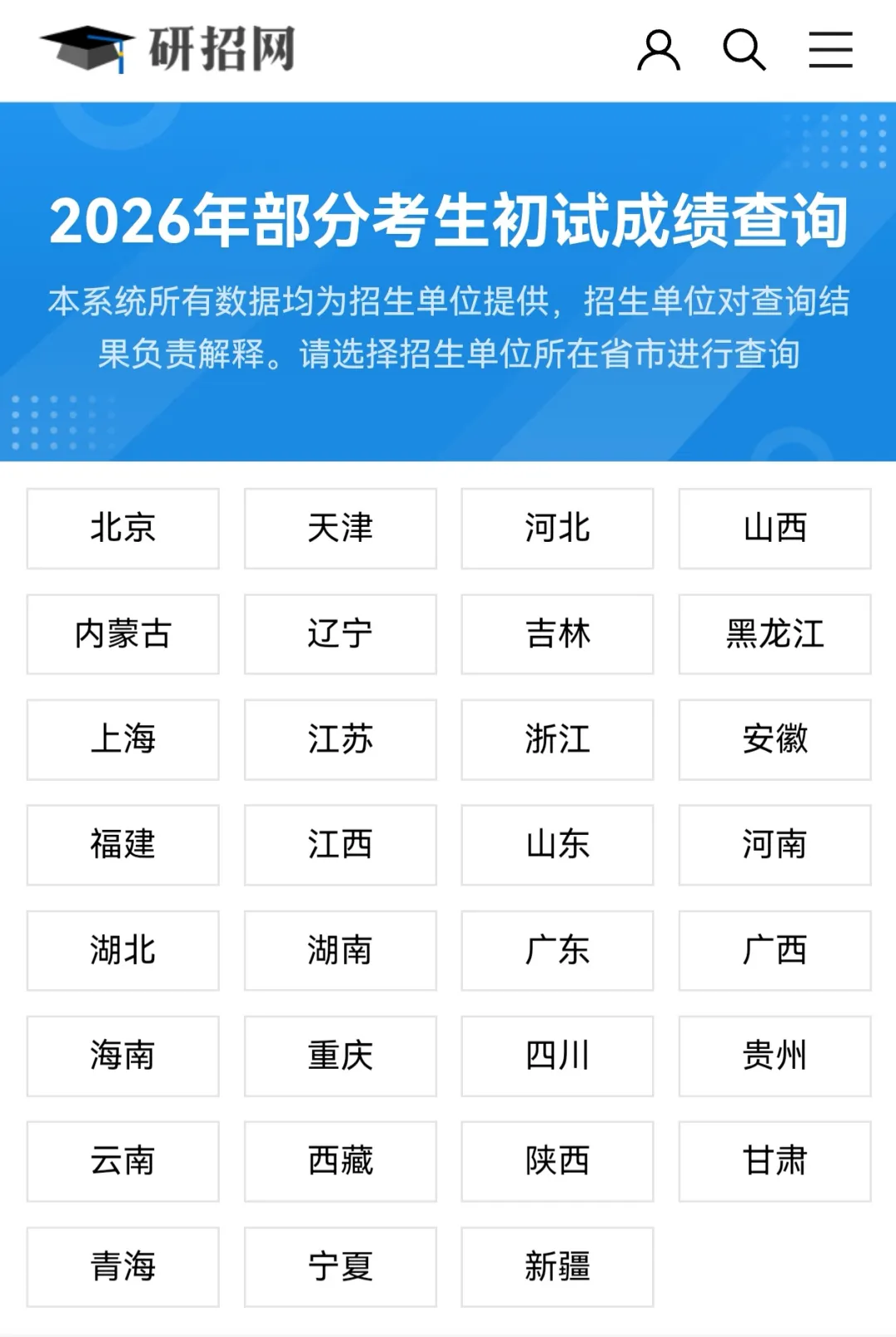
Task: Click 浙江 province option
Action: (x=558, y=739)
